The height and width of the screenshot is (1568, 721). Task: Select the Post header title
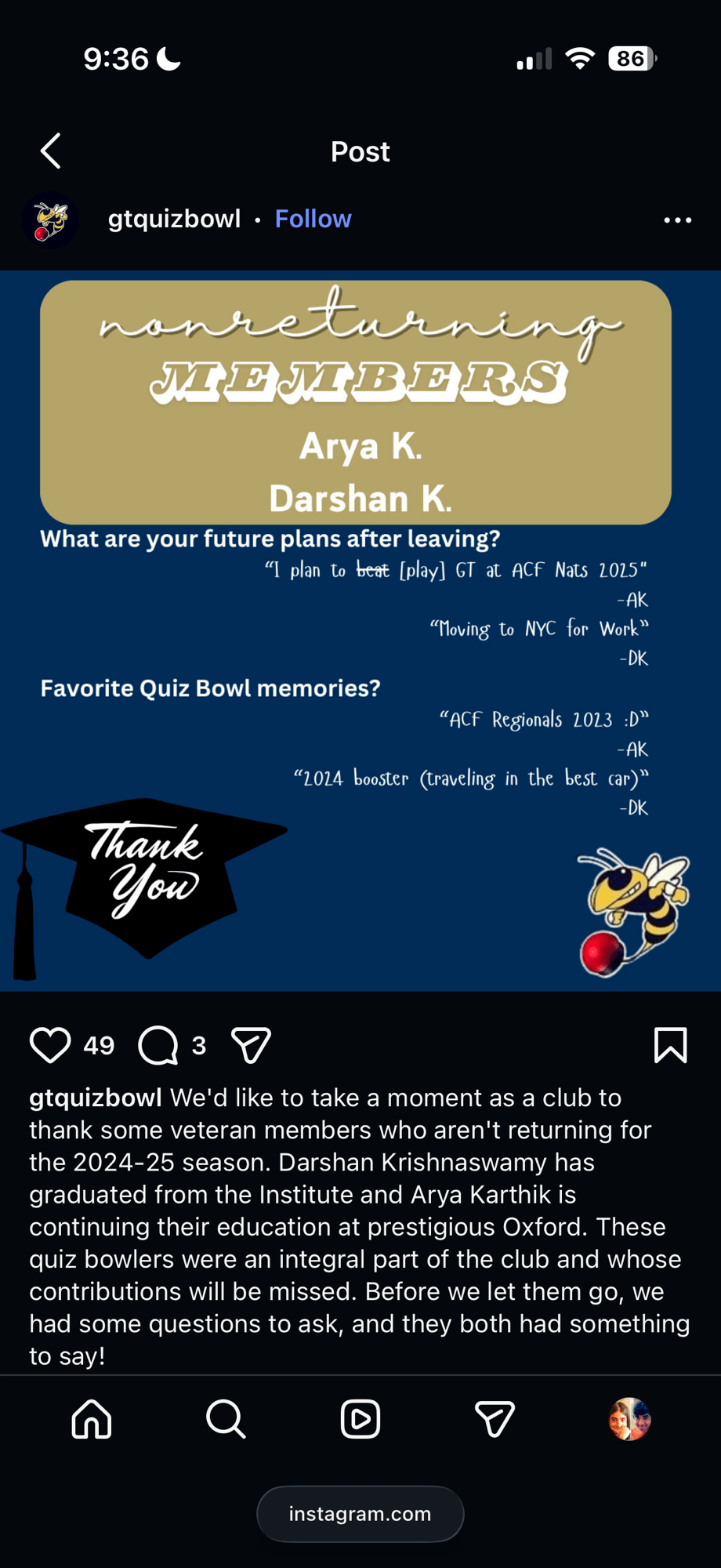tap(360, 151)
